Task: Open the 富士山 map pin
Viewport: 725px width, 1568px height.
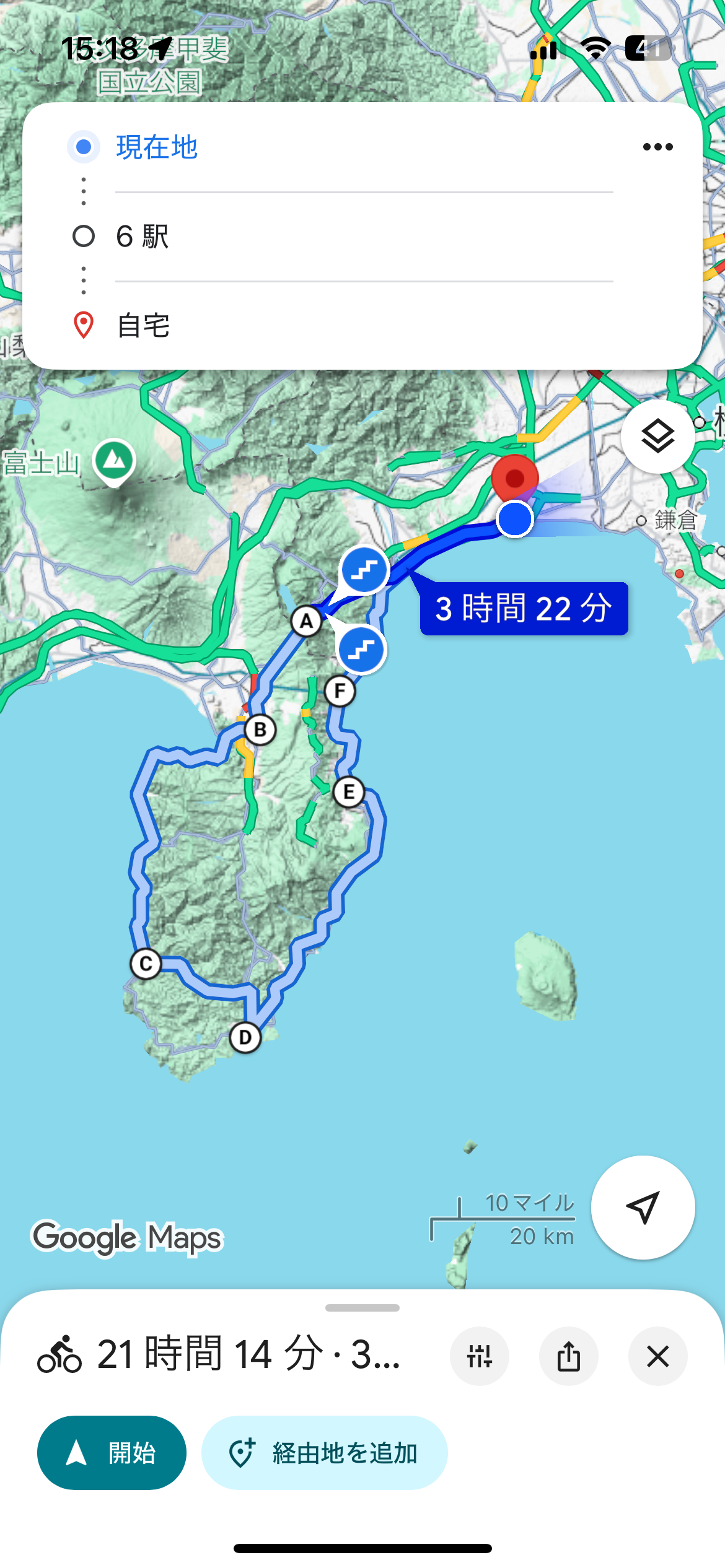Action: (x=114, y=461)
